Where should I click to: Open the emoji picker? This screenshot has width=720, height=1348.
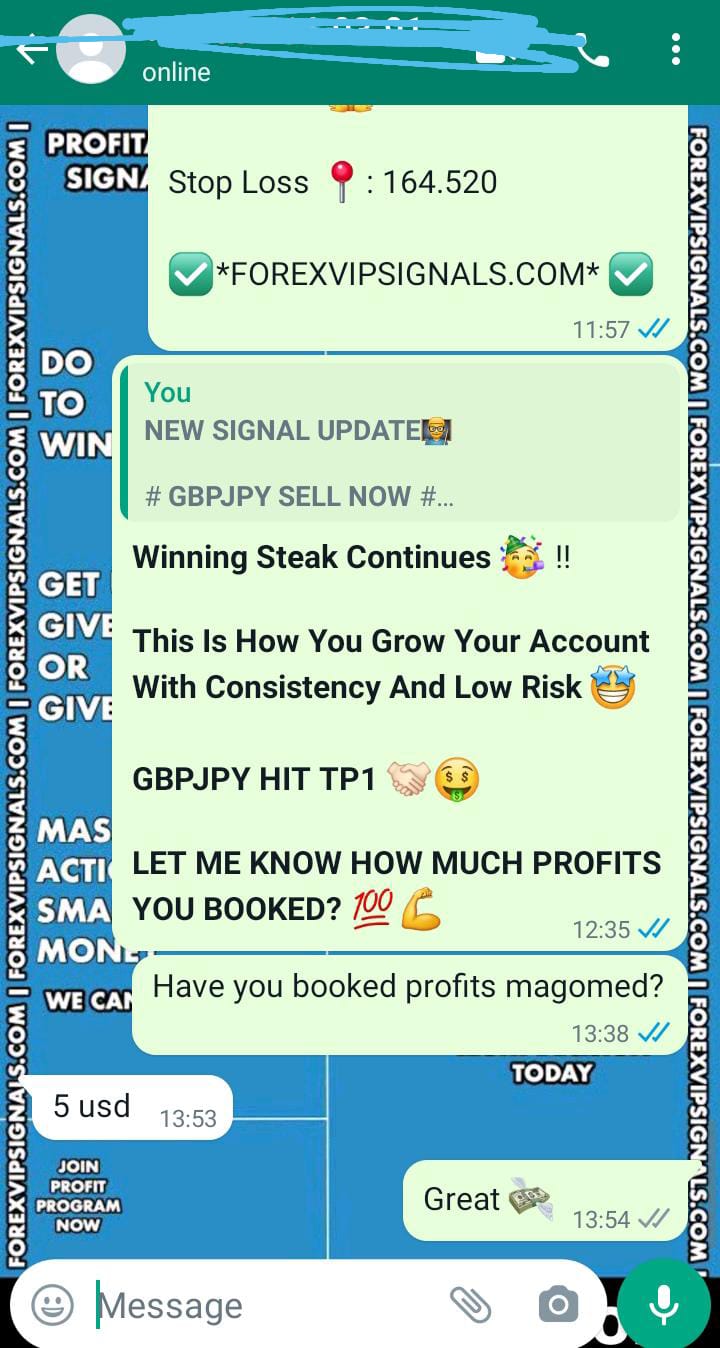(x=52, y=1305)
